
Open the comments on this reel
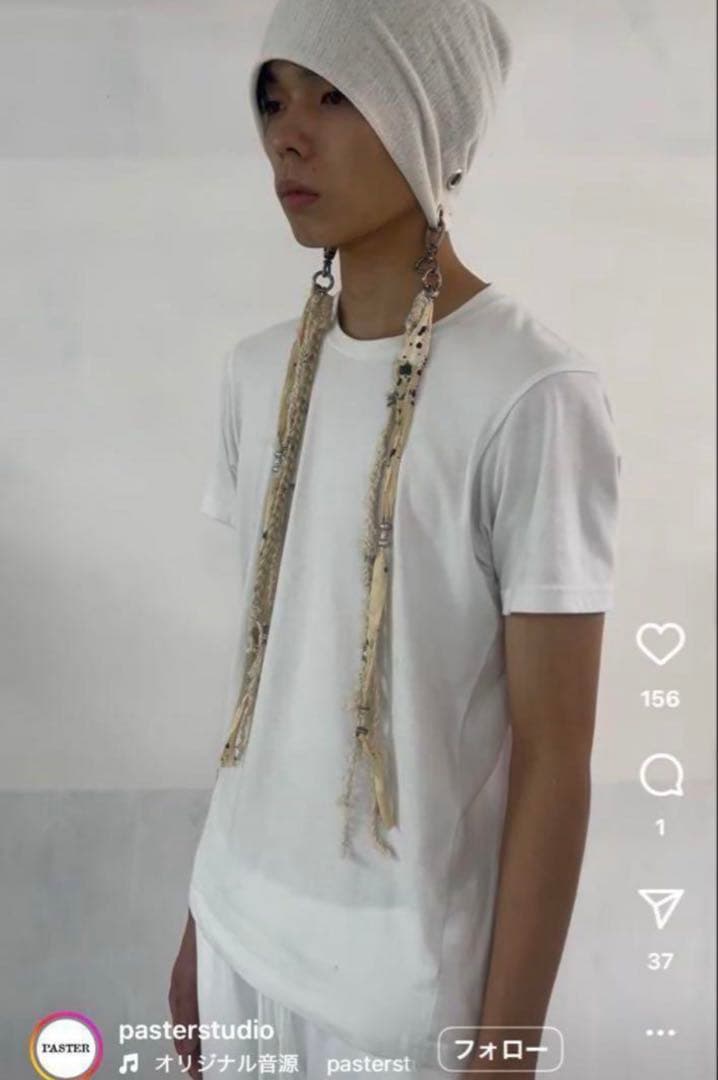[x=661, y=775]
